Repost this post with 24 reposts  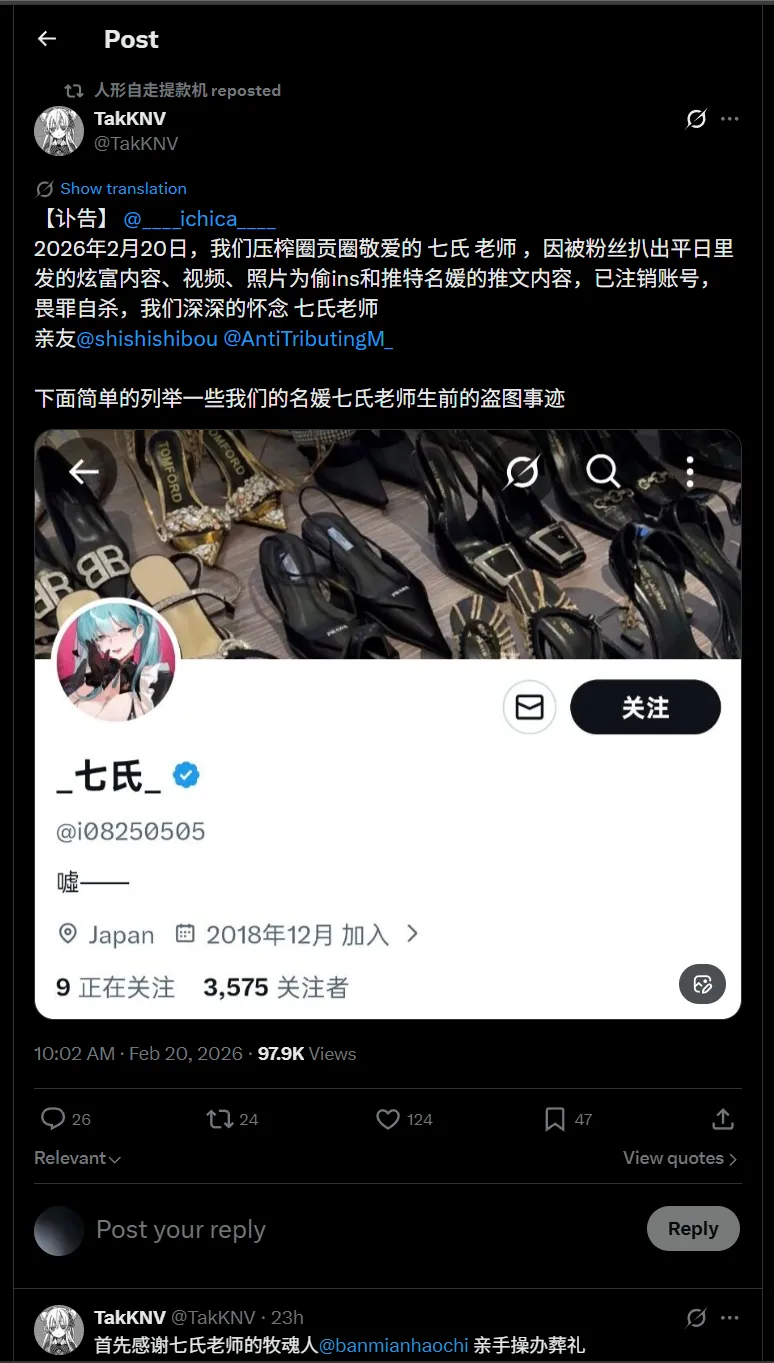coord(219,1119)
